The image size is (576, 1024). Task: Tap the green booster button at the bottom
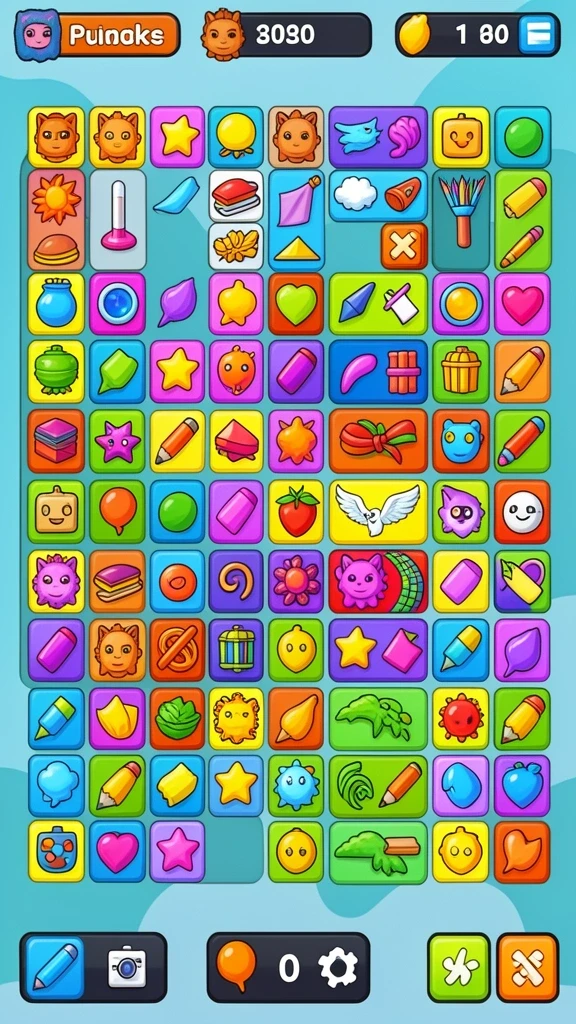(458, 967)
